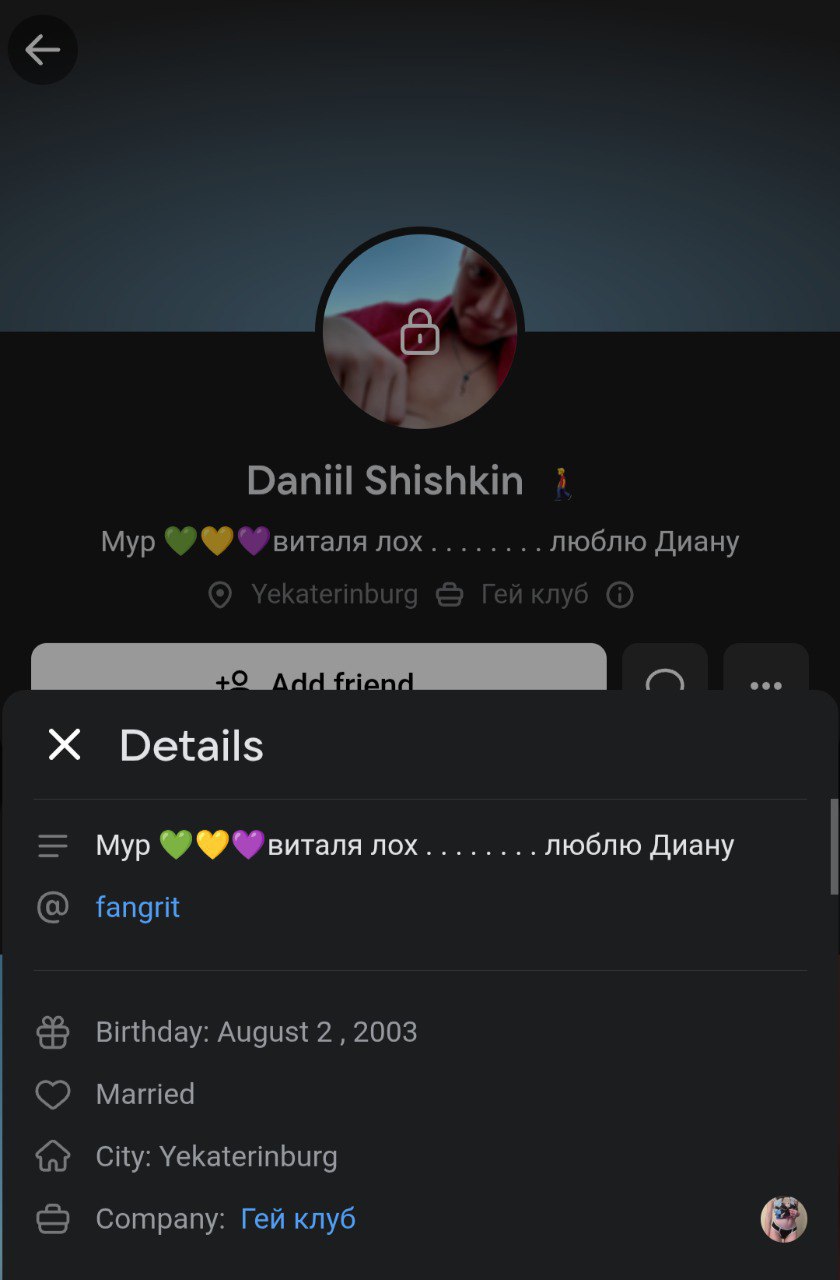This screenshot has width=840, height=1280.
Task: Open the profile info icon
Action: pos(620,595)
